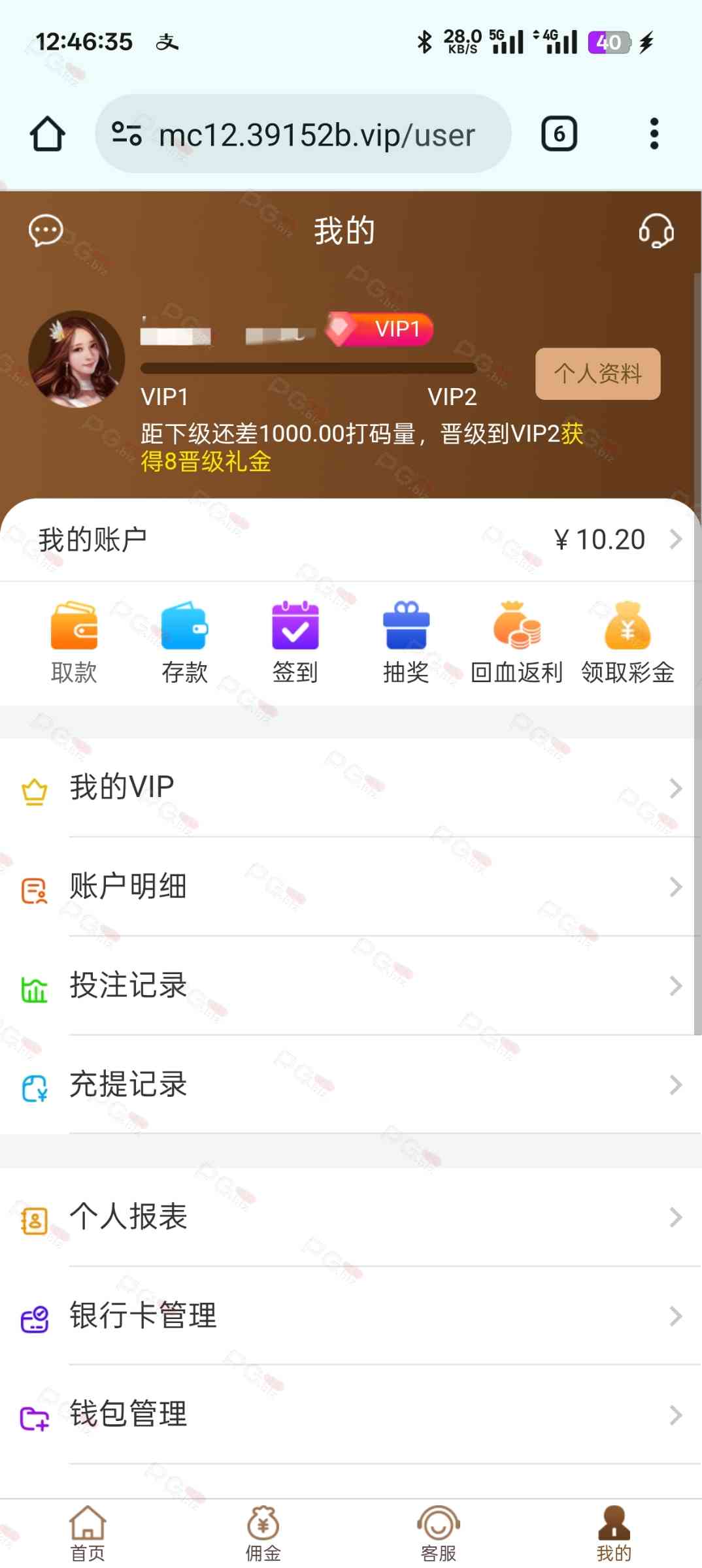View 账户明细 account details
702x1568 pixels.
coord(351,887)
